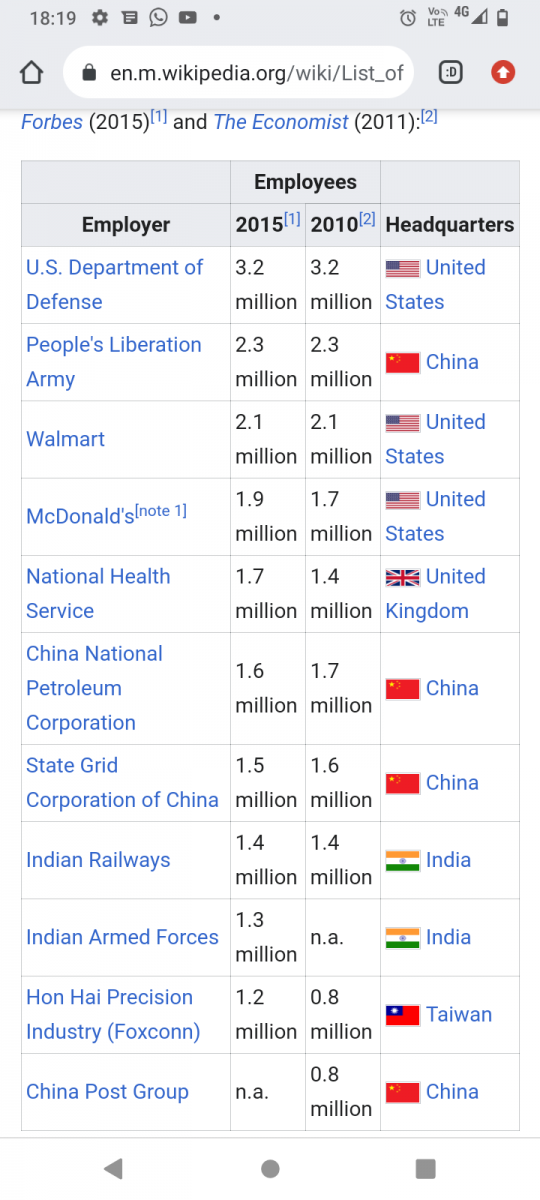Open the McDonald's link
The width and height of the screenshot is (540, 1200).
click(80, 516)
